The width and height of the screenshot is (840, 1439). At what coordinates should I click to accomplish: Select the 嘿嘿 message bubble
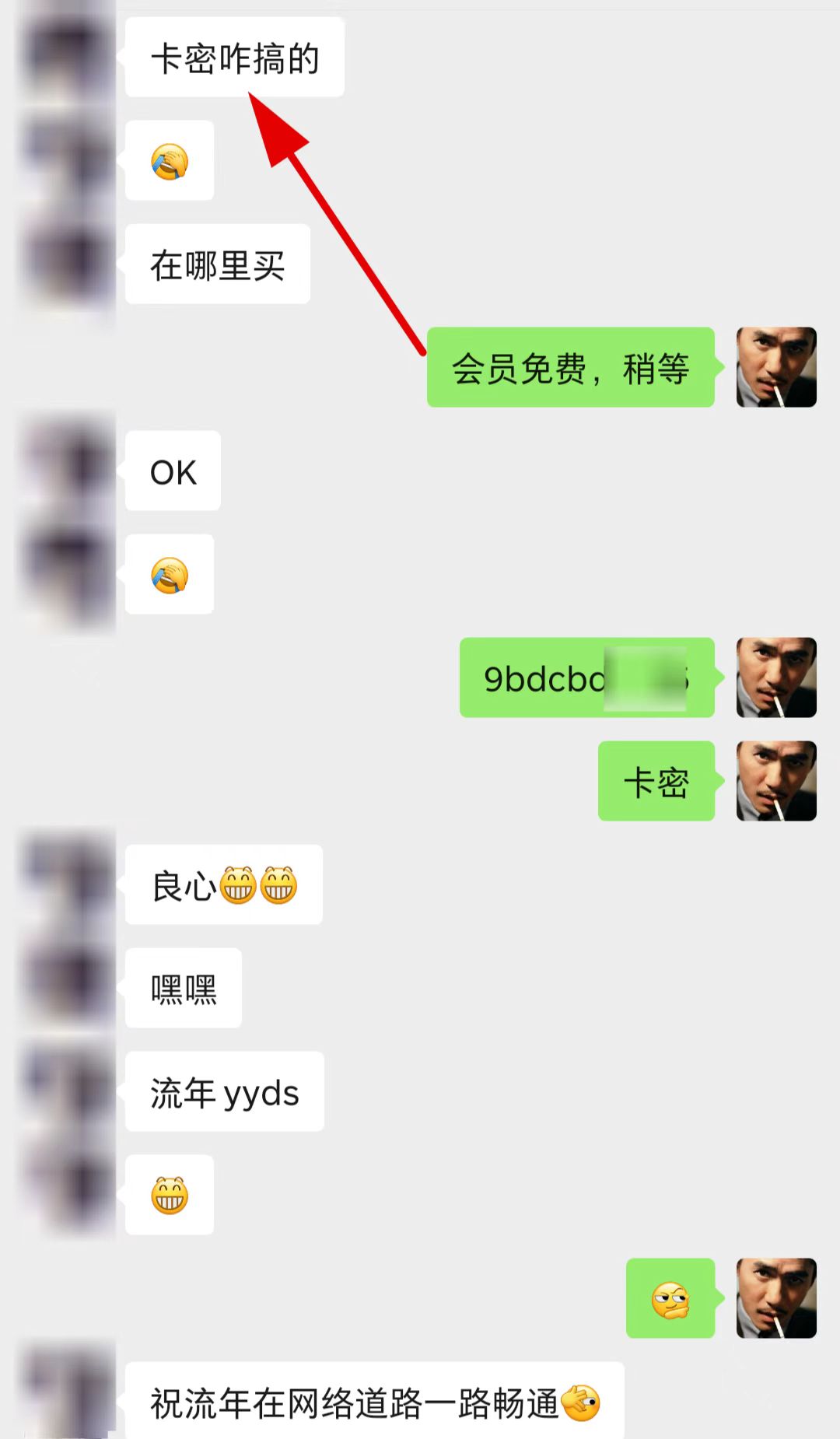click(183, 988)
